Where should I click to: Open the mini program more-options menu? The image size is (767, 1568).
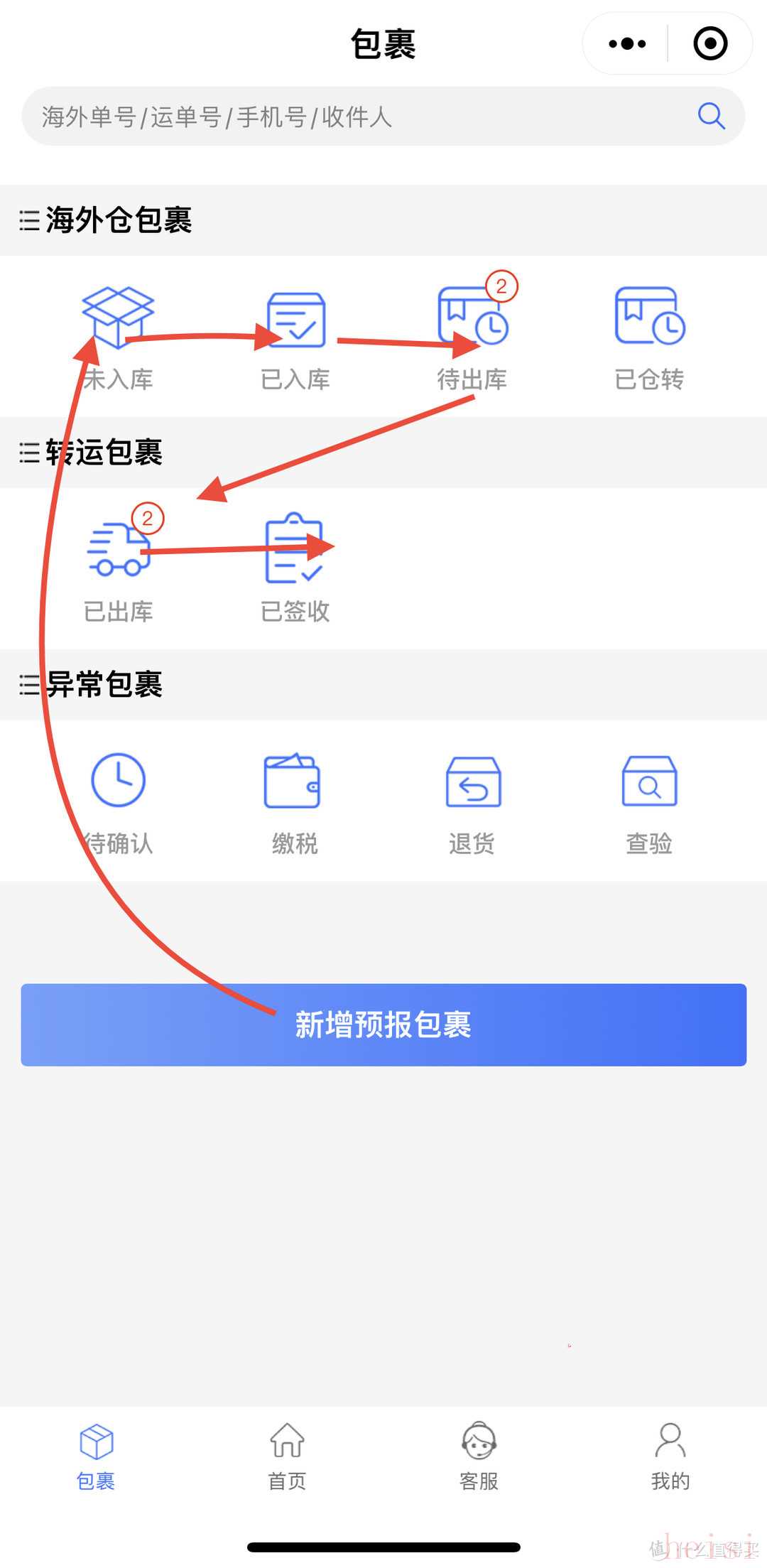tap(628, 44)
